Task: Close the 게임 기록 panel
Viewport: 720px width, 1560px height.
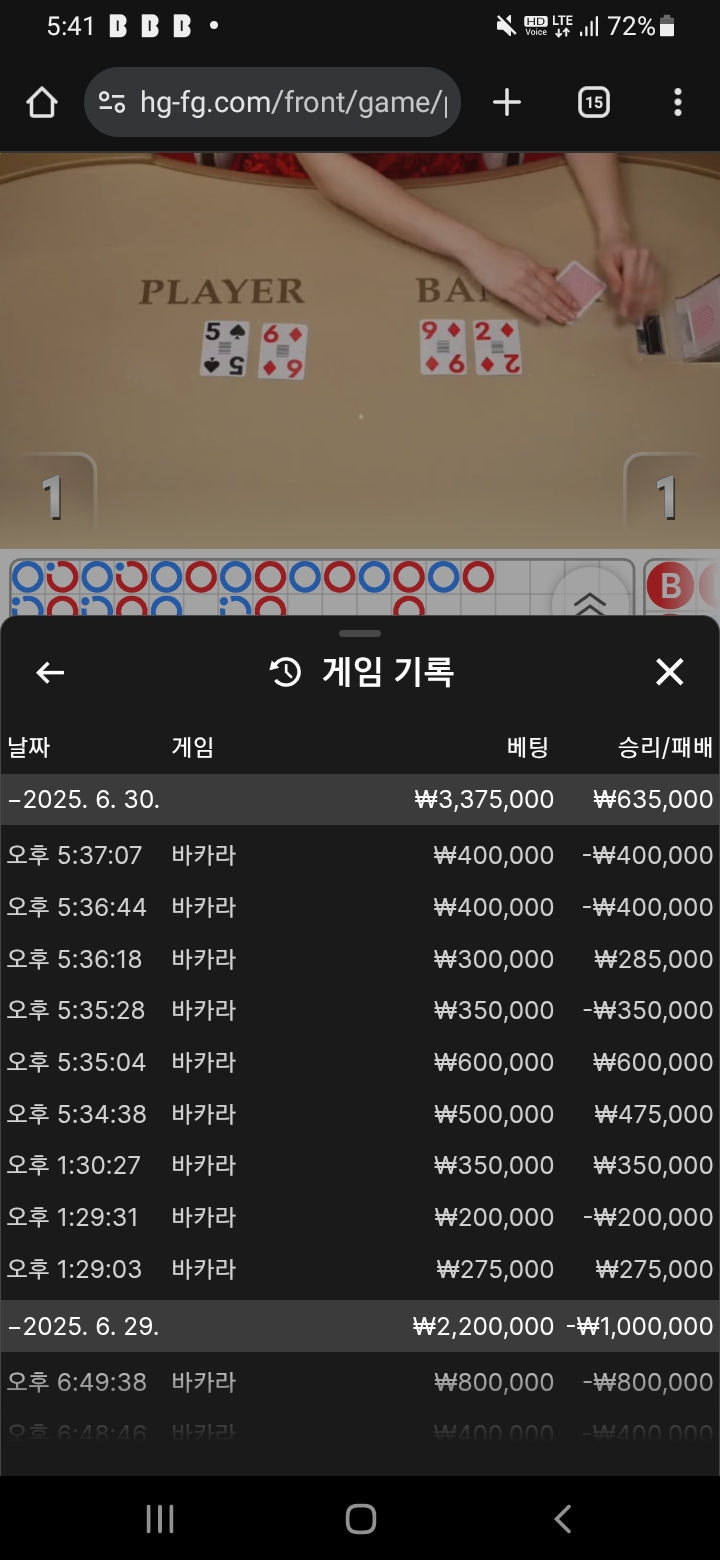Action: point(669,672)
